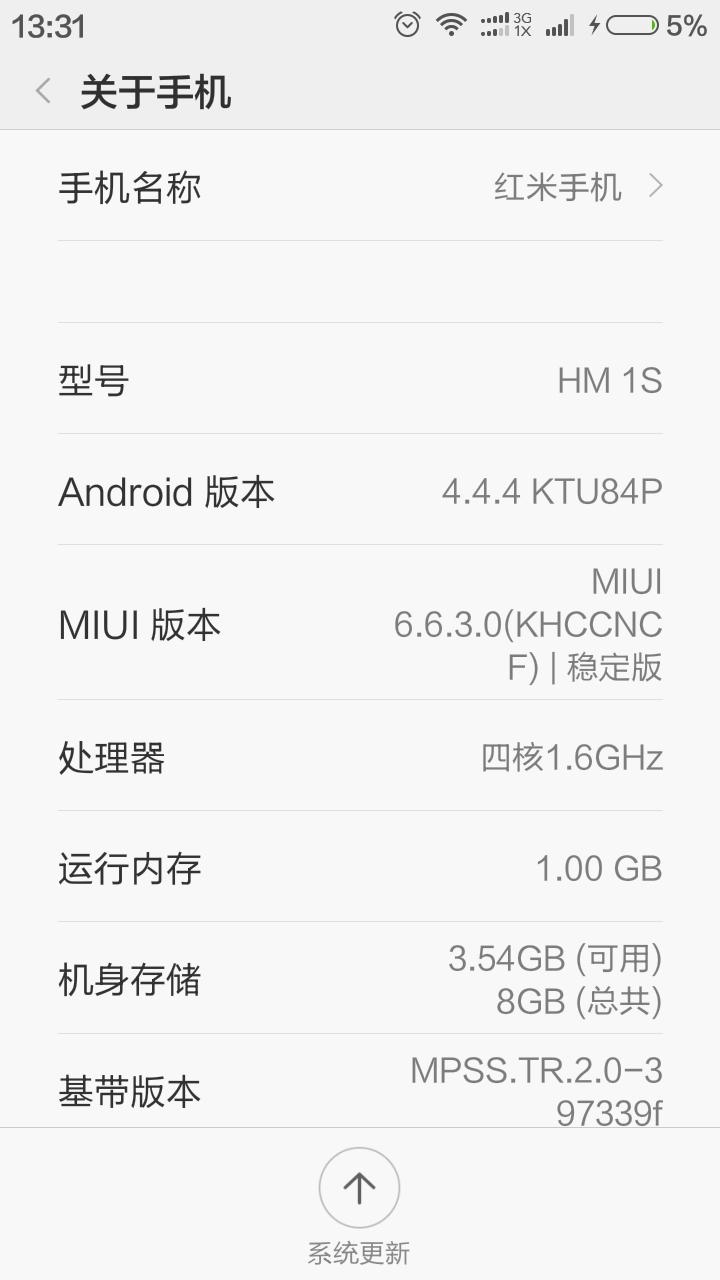
Task: Tap the 处理器 row showing 四核1.6GHz
Action: (x=360, y=757)
